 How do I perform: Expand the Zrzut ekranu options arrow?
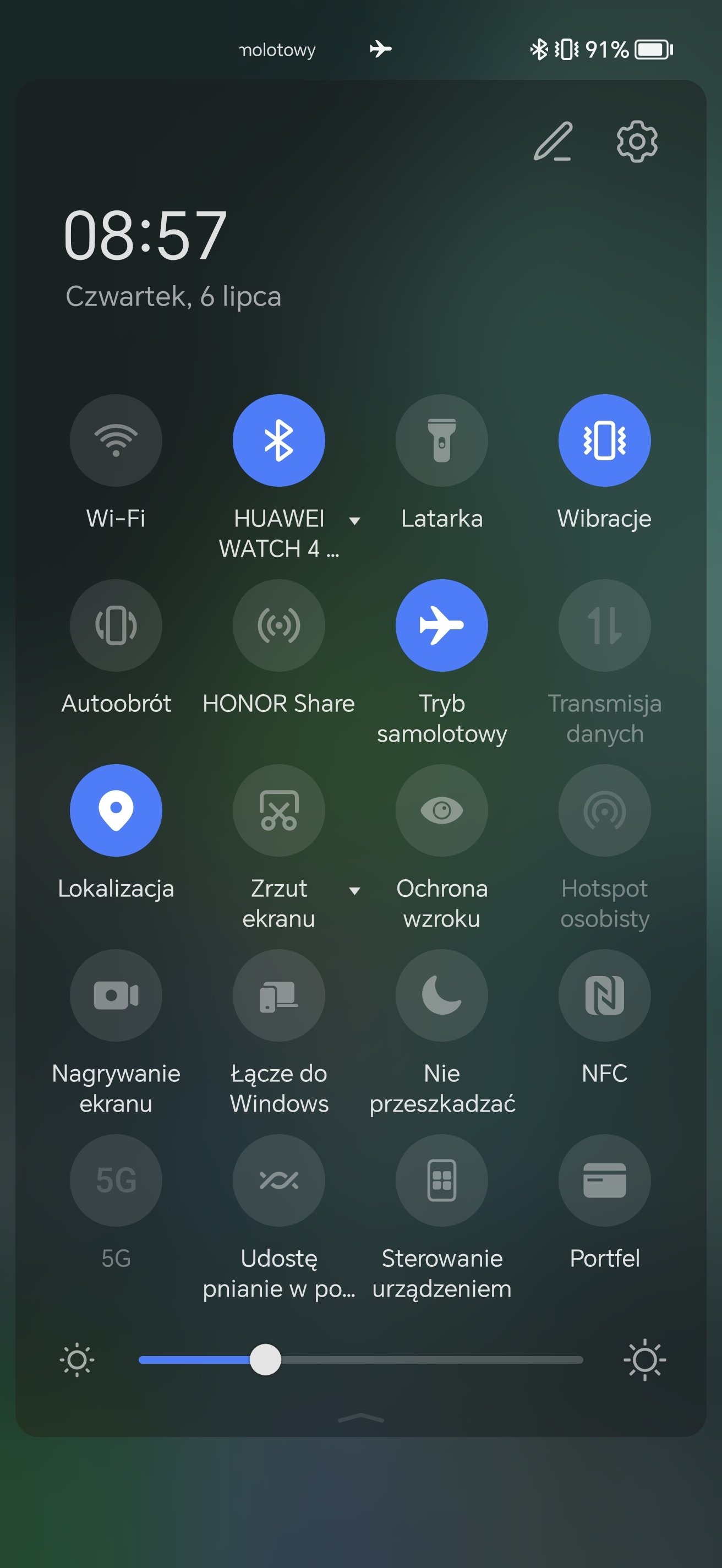pos(354,890)
